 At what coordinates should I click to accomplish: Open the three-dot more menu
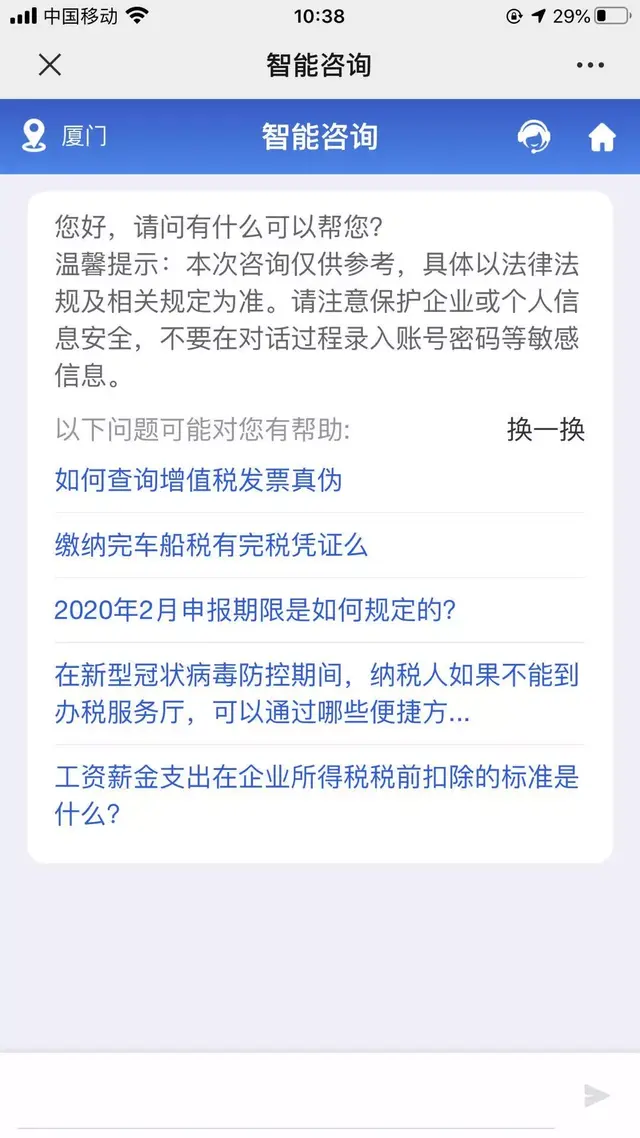(x=590, y=65)
